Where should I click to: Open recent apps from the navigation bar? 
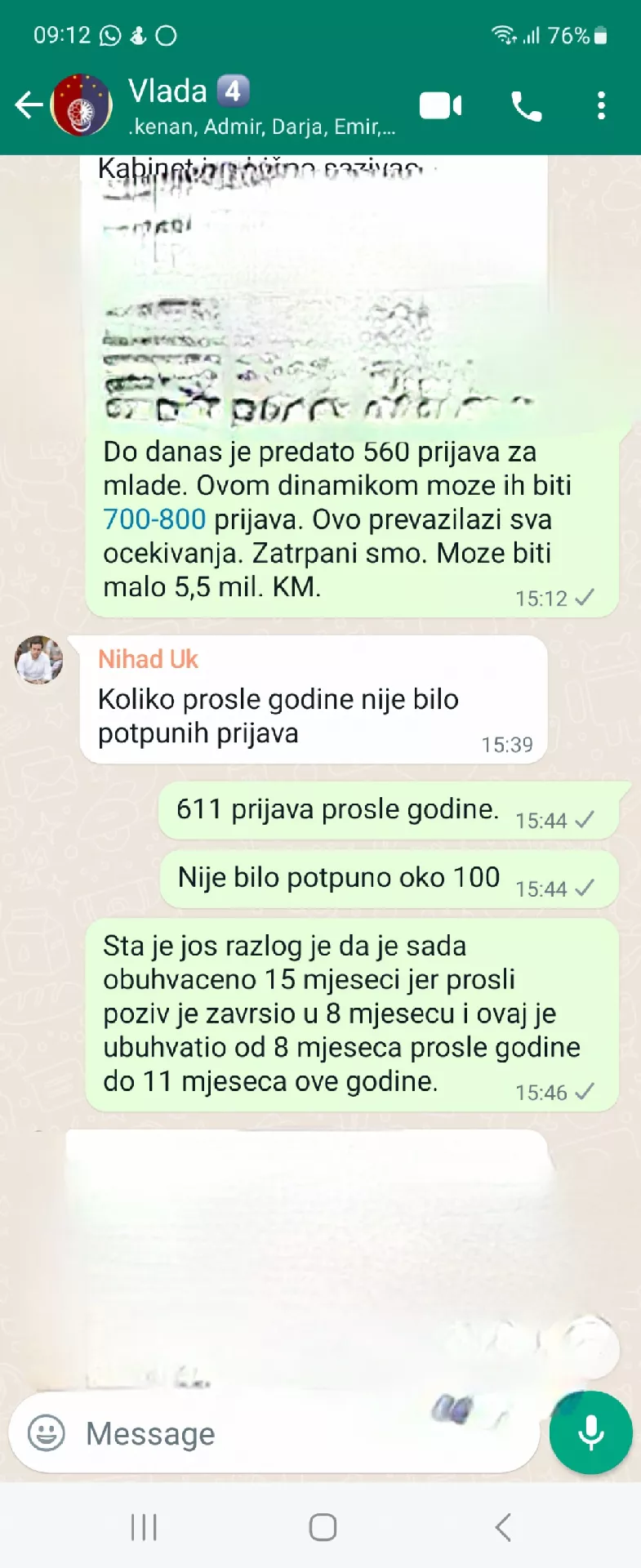coord(144,1527)
